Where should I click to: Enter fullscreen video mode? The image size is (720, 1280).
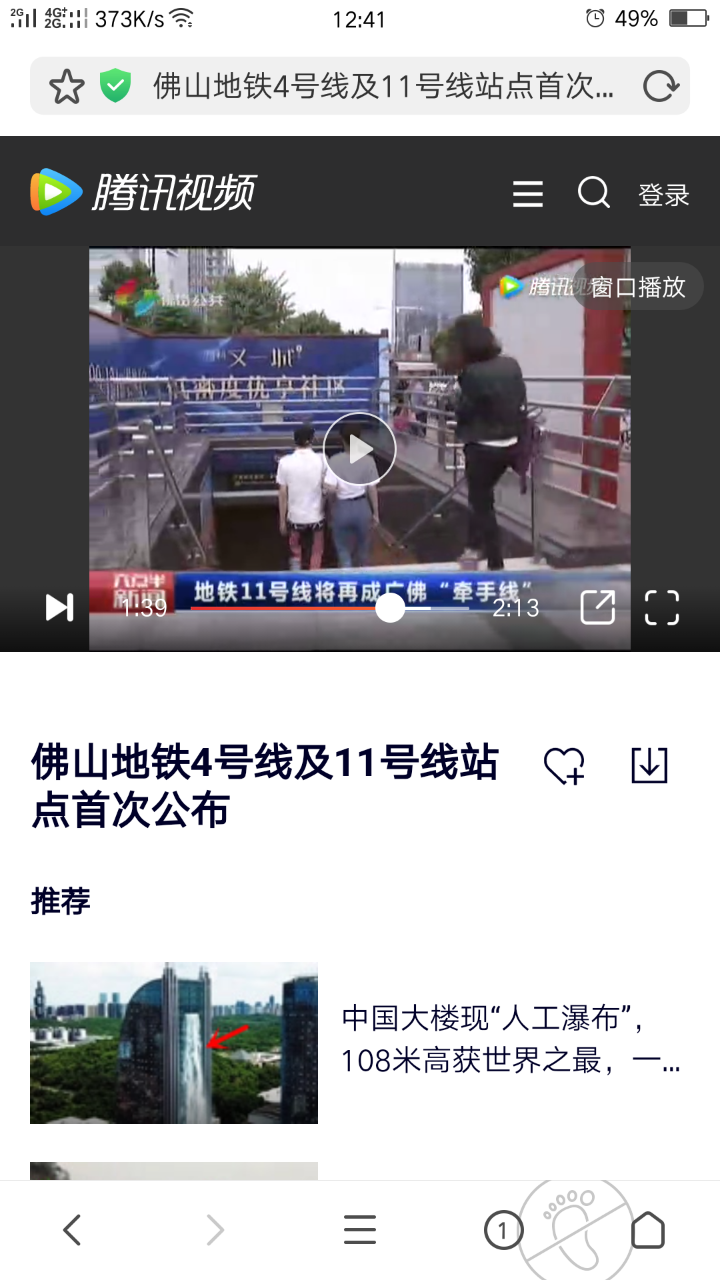click(x=662, y=607)
